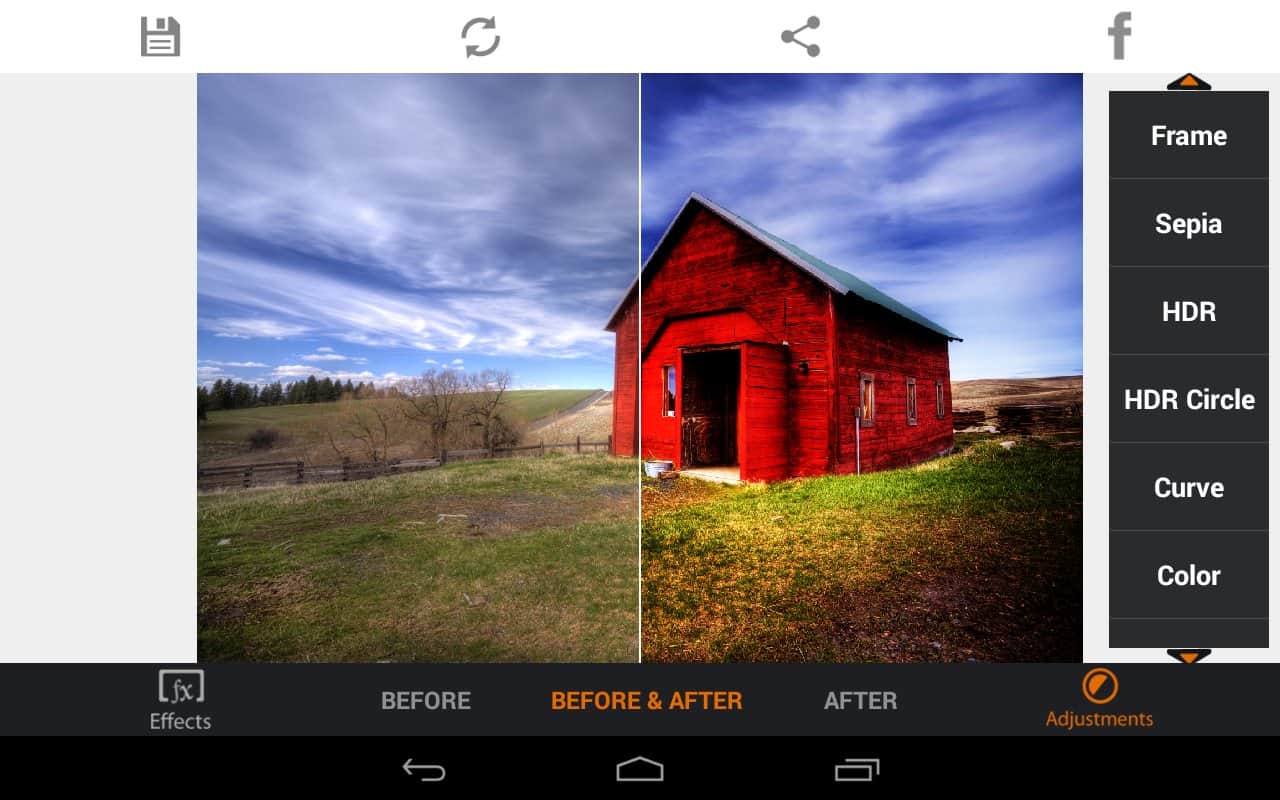Switch to Before & After view
Screen dimensions: 1280x800
pos(646,701)
